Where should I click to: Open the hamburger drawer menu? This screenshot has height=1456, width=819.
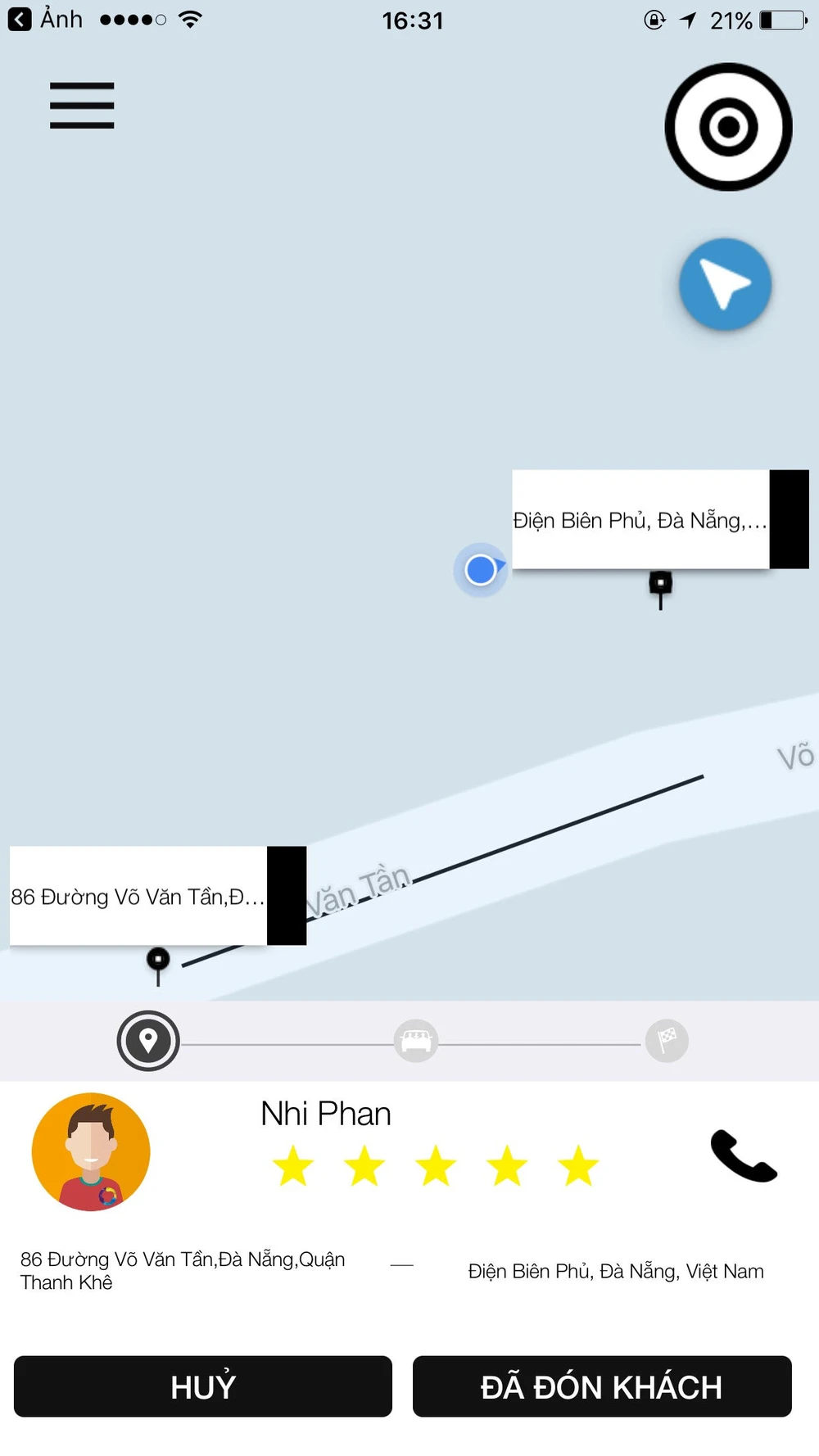(82, 106)
